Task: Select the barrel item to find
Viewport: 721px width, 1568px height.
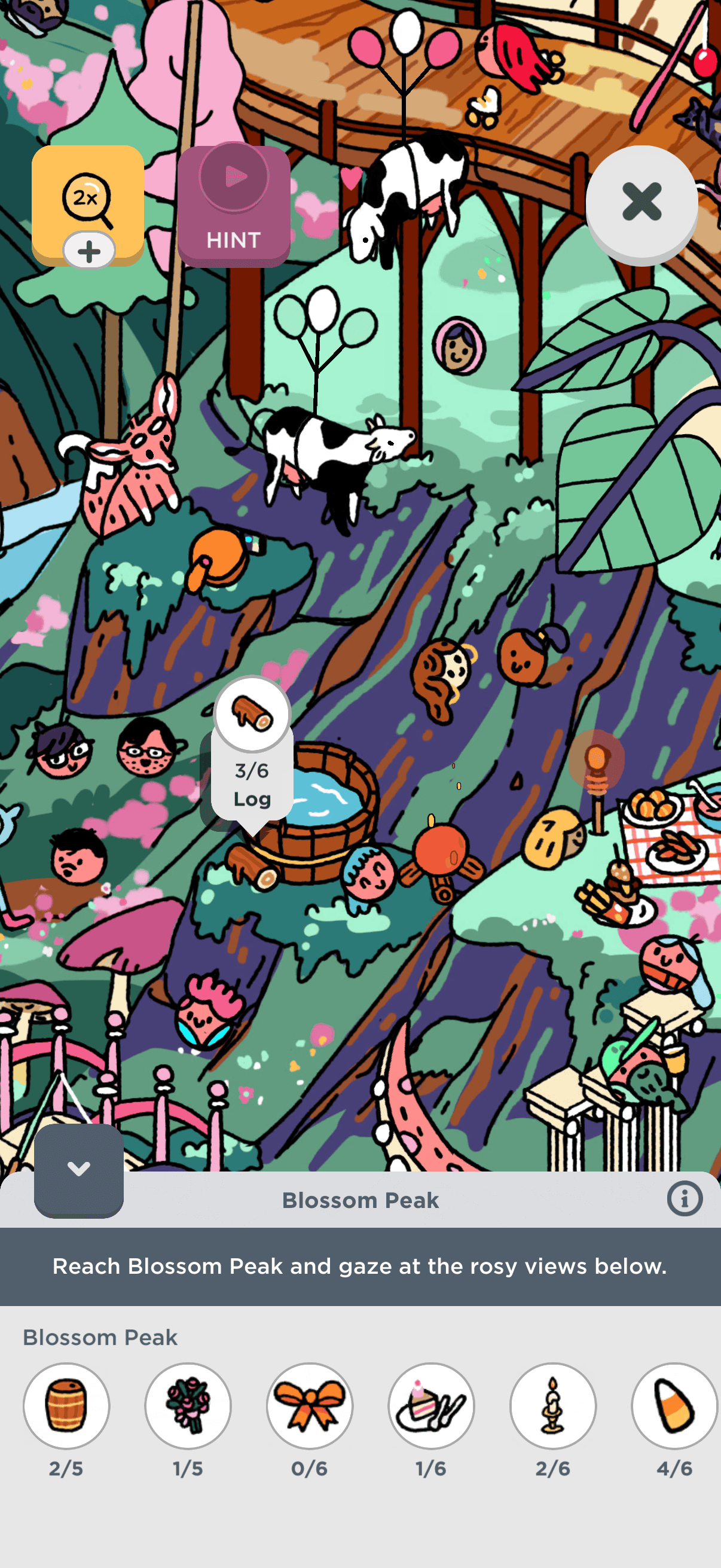Action: coord(66,1405)
